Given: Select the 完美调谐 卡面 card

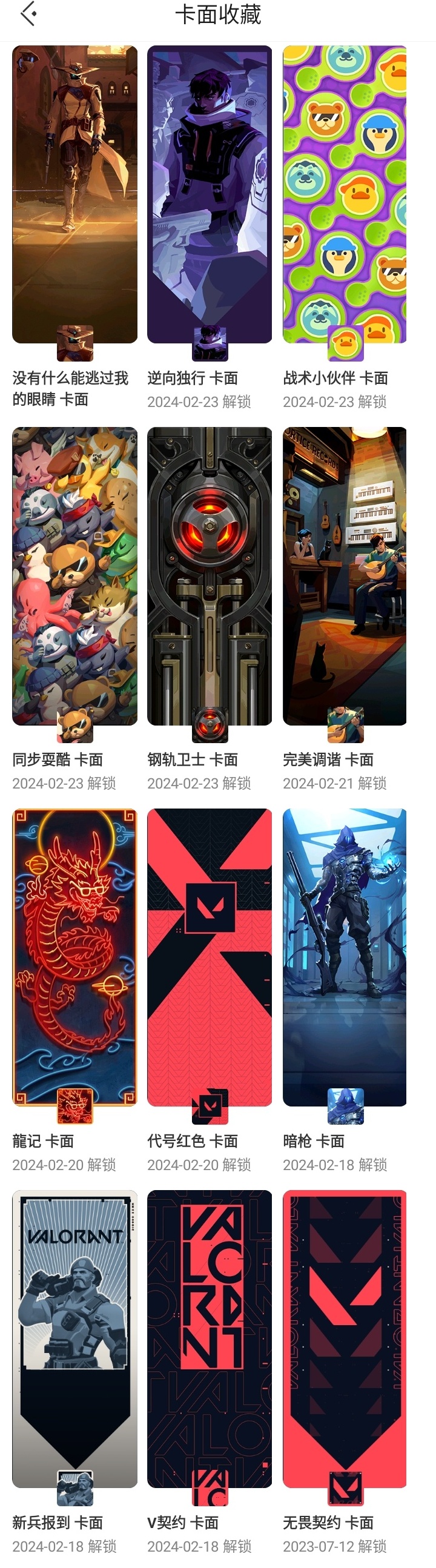Looking at the screenshot, I should coord(345,576).
